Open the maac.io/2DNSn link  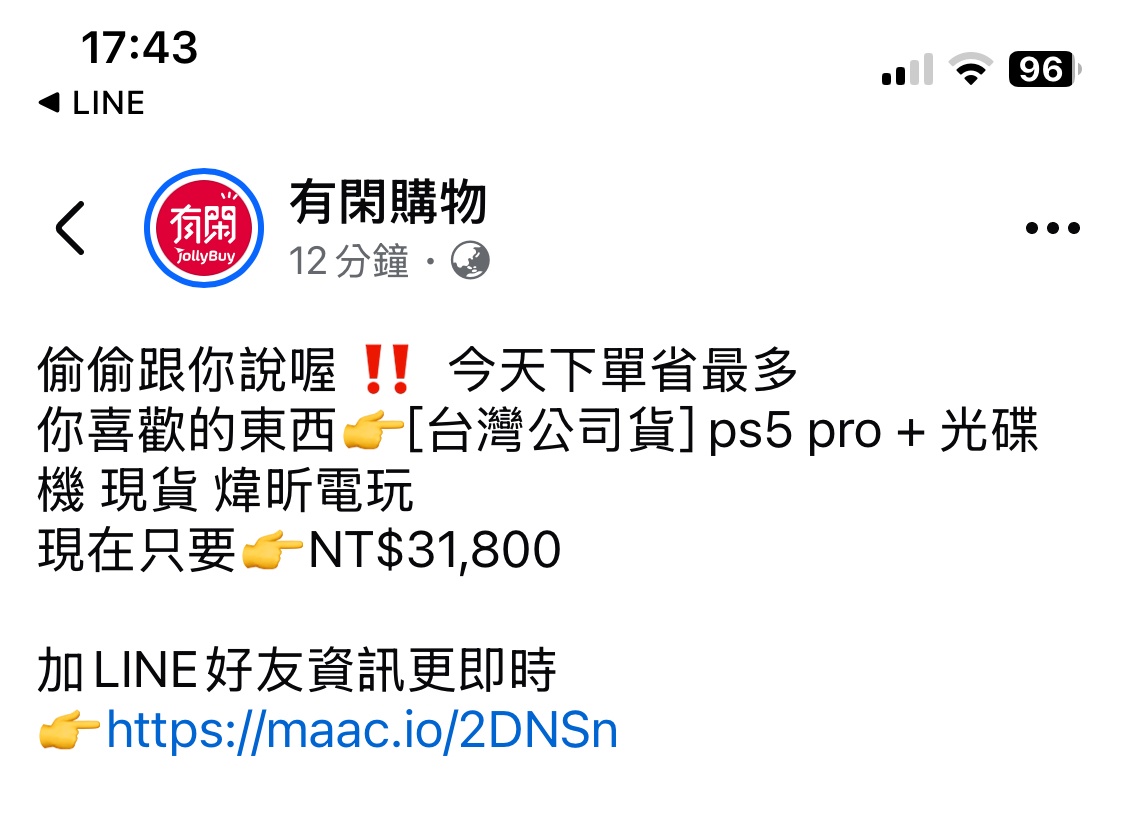361,731
